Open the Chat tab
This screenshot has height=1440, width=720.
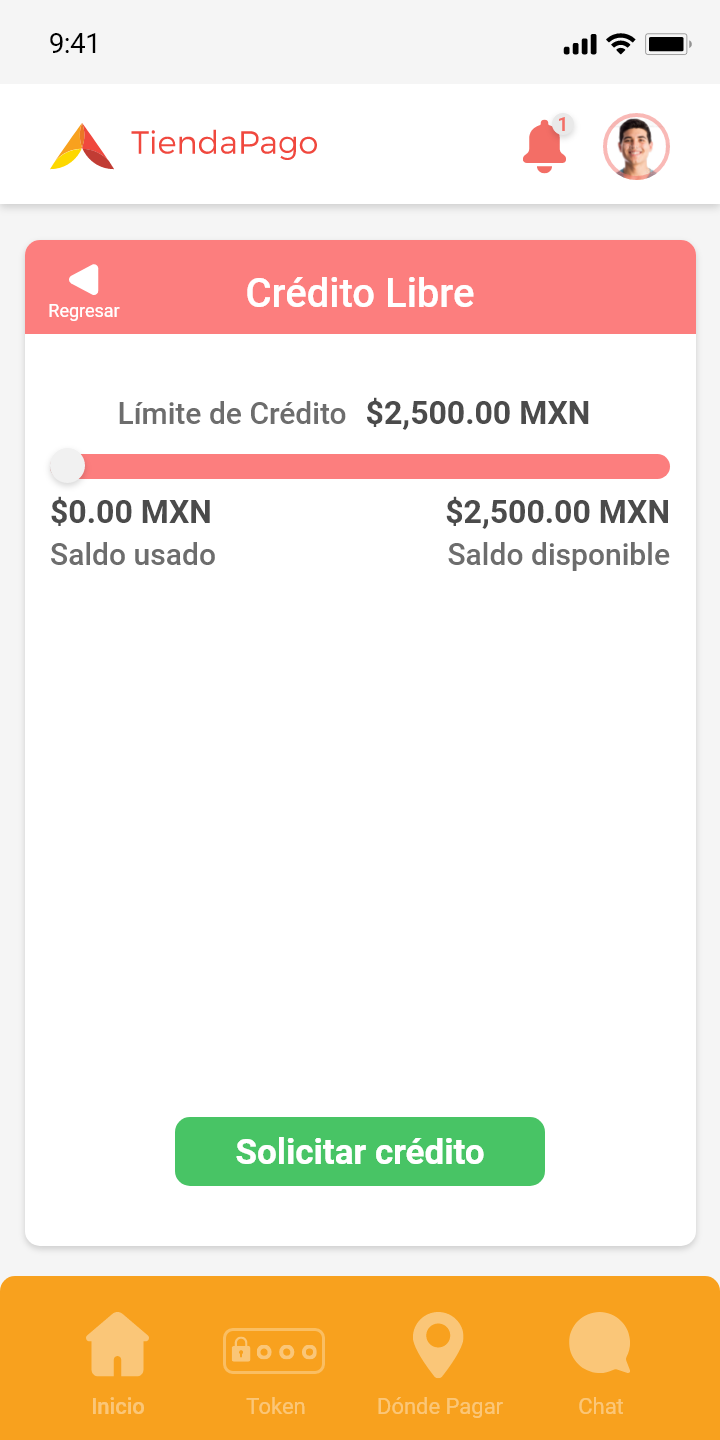pyautogui.click(x=600, y=1364)
